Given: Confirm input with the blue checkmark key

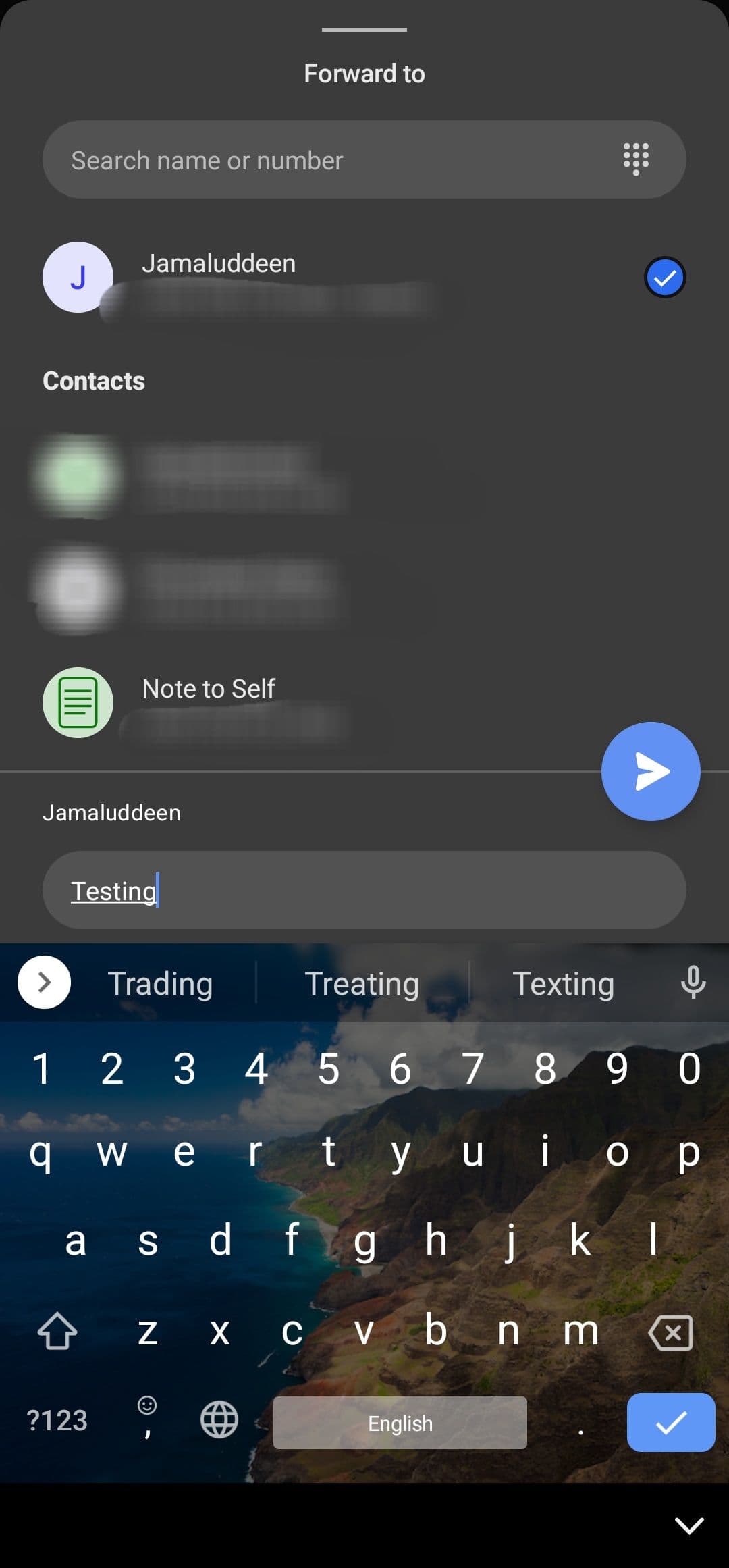Looking at the screenshot, I should pyautogui.click(x=670, y=1421).
